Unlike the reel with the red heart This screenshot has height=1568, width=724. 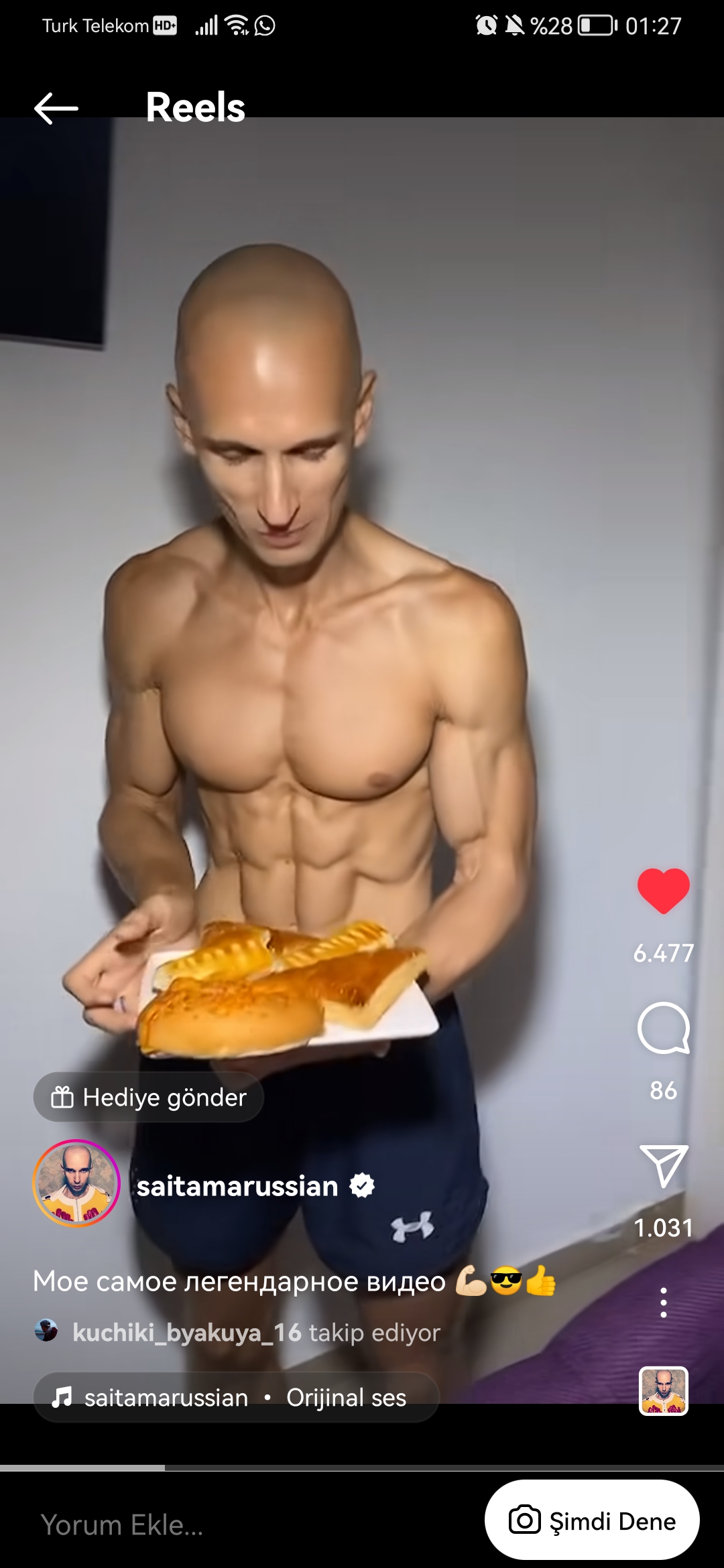[663, 891]
